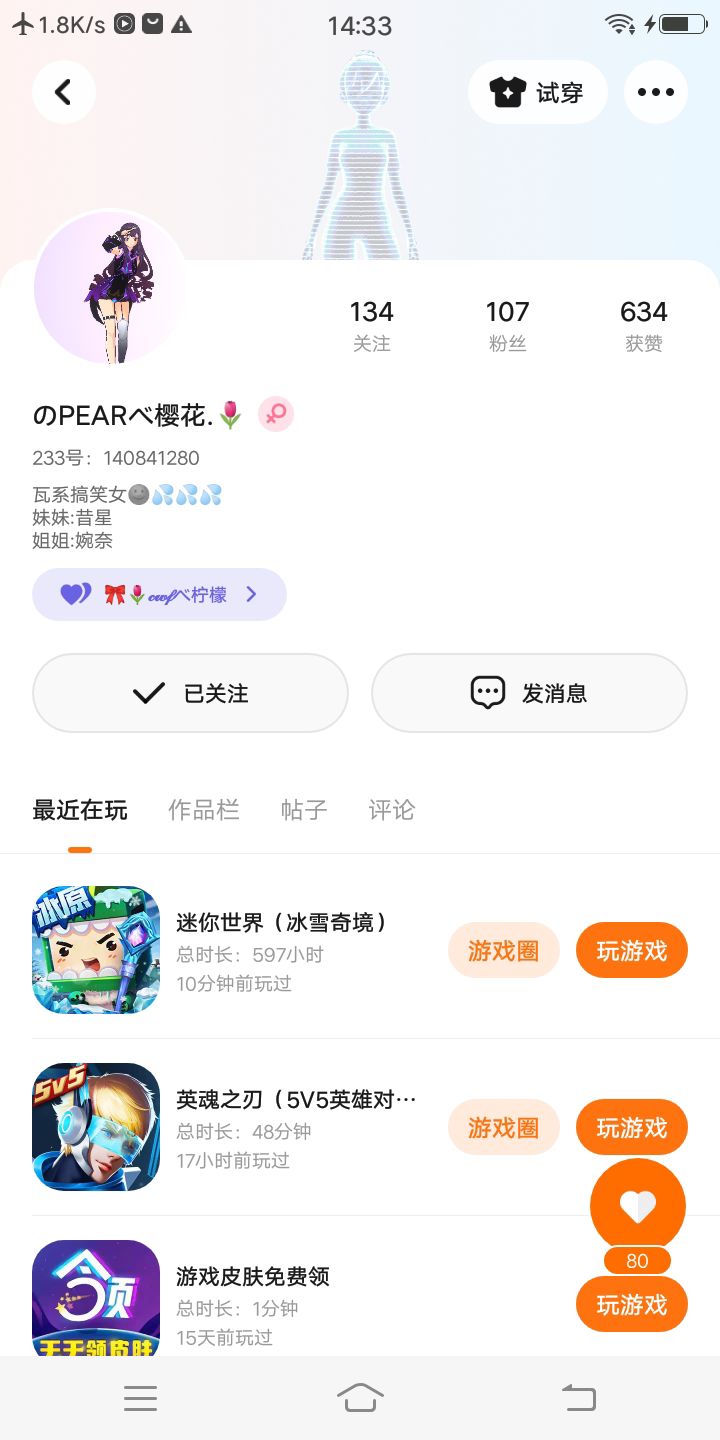Open 游戏圈 for 迷你世界（冰雪奇境）
Screen dimensions: 720x1440
click(x=503, y=950)
